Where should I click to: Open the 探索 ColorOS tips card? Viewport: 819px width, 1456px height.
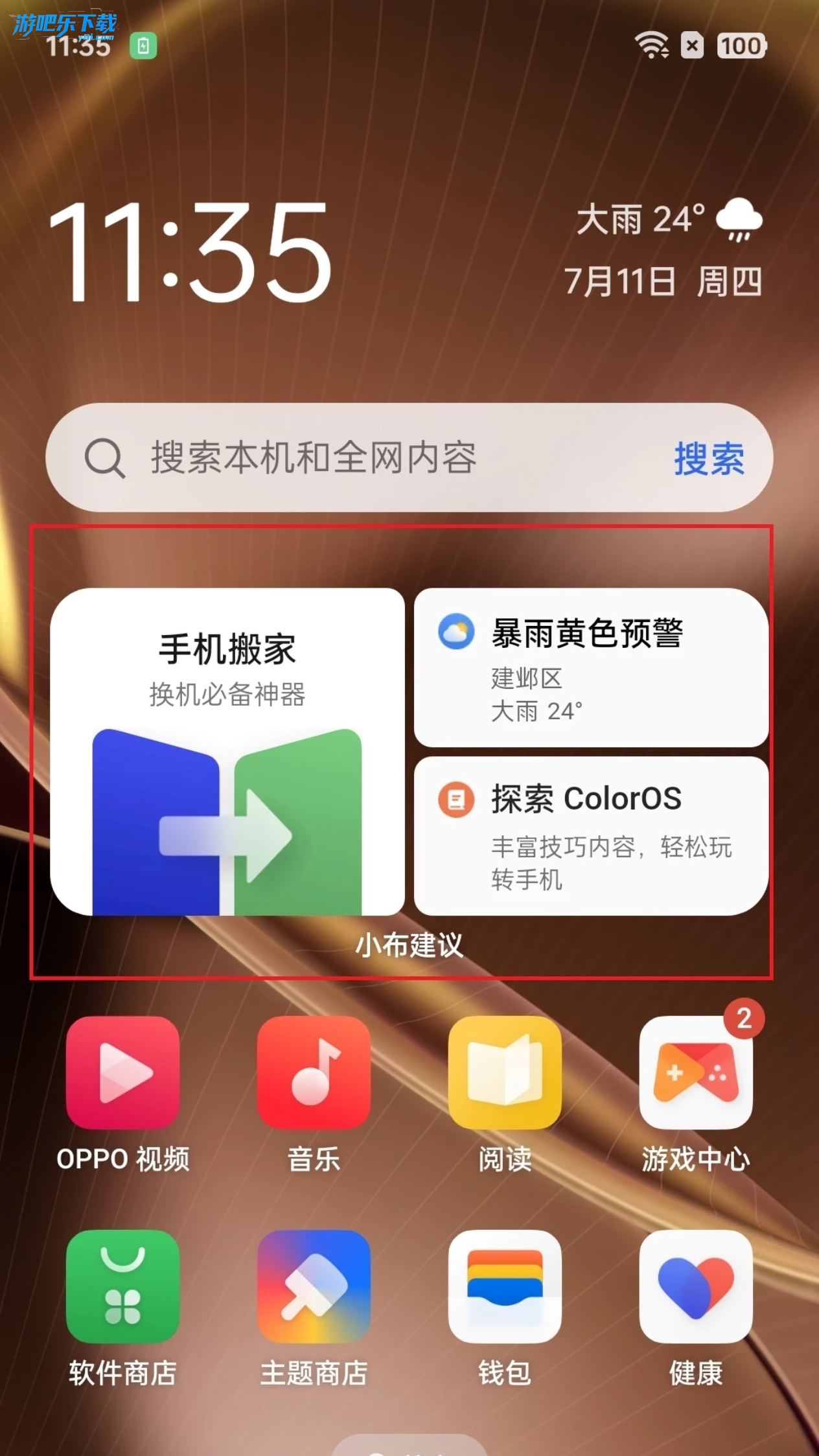[591, 836]
